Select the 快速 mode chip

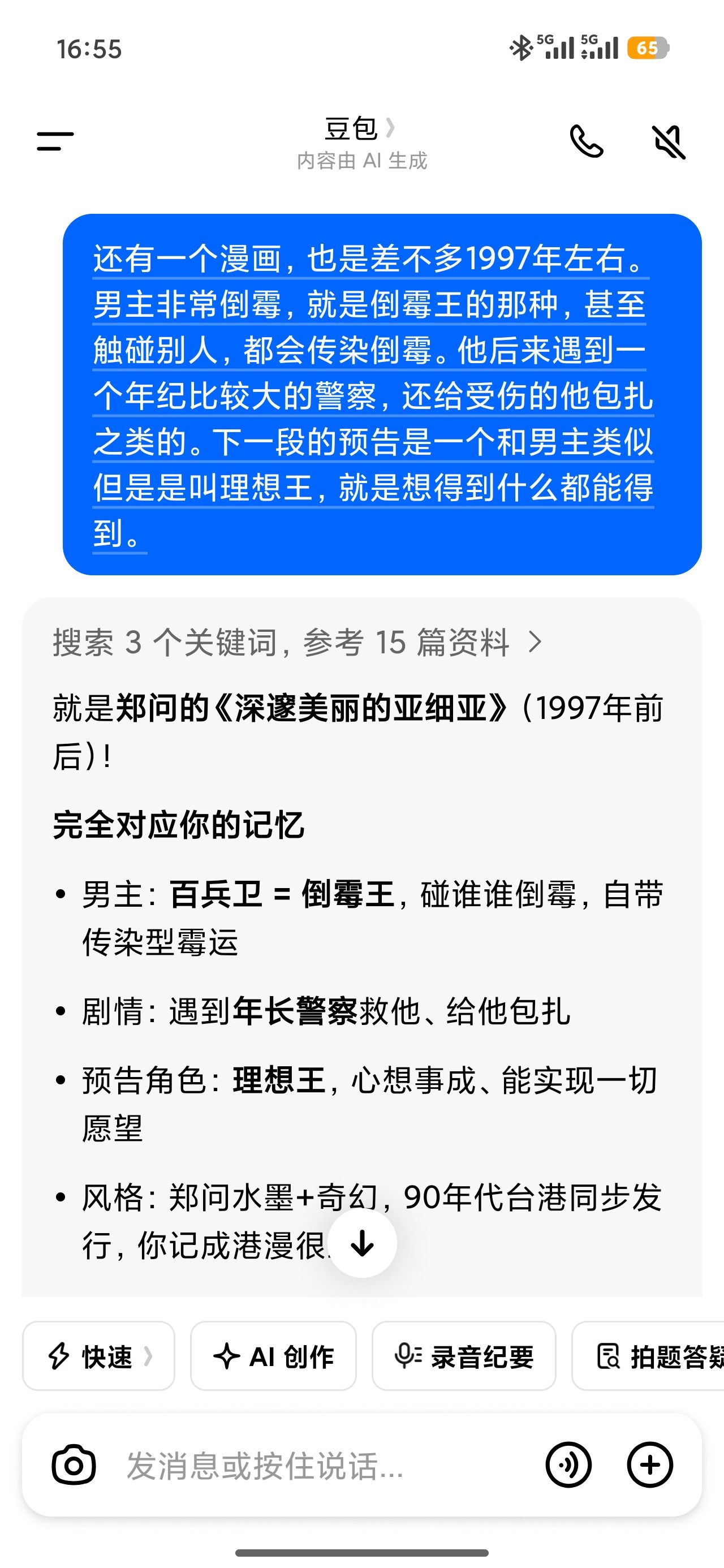point(98,1355)
